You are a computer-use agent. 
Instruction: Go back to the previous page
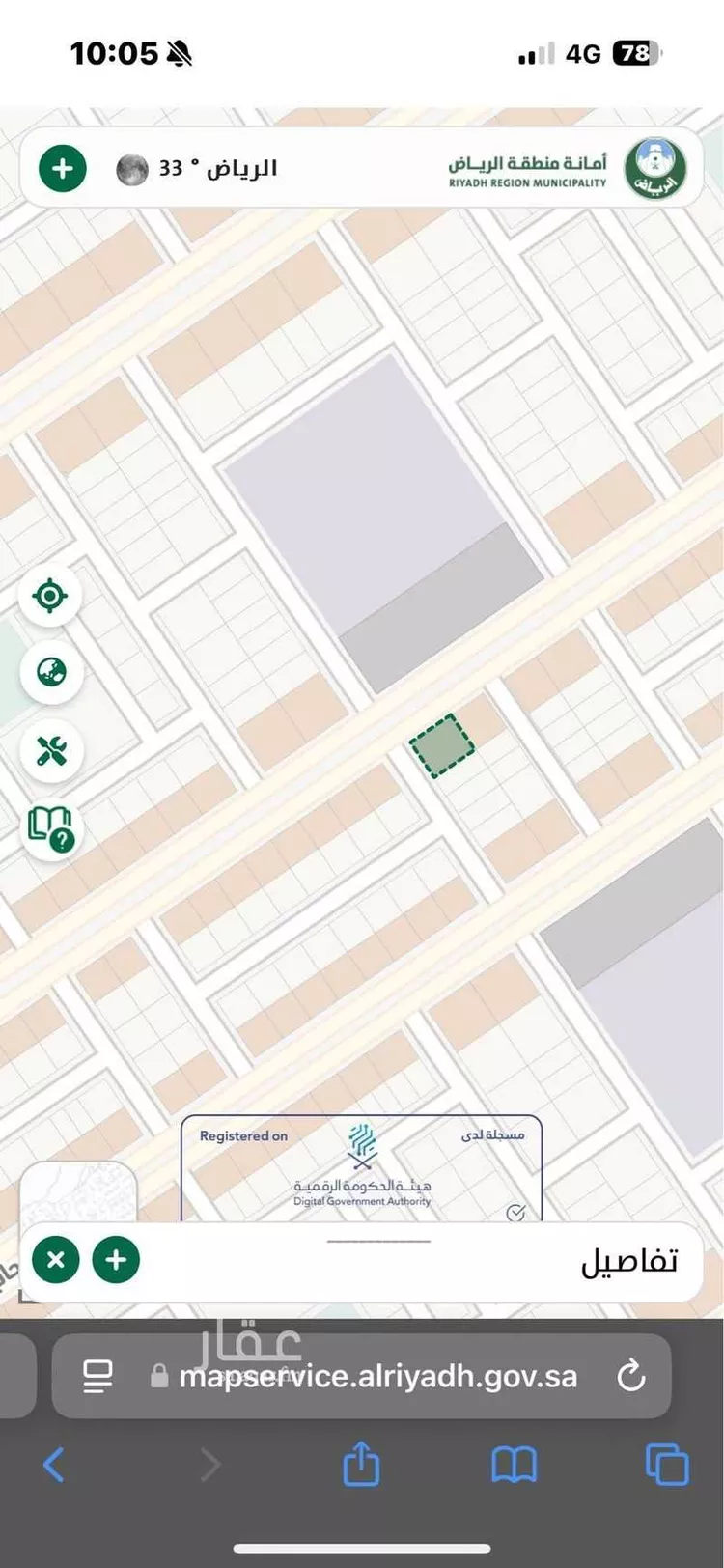[x=54, y=1465]
